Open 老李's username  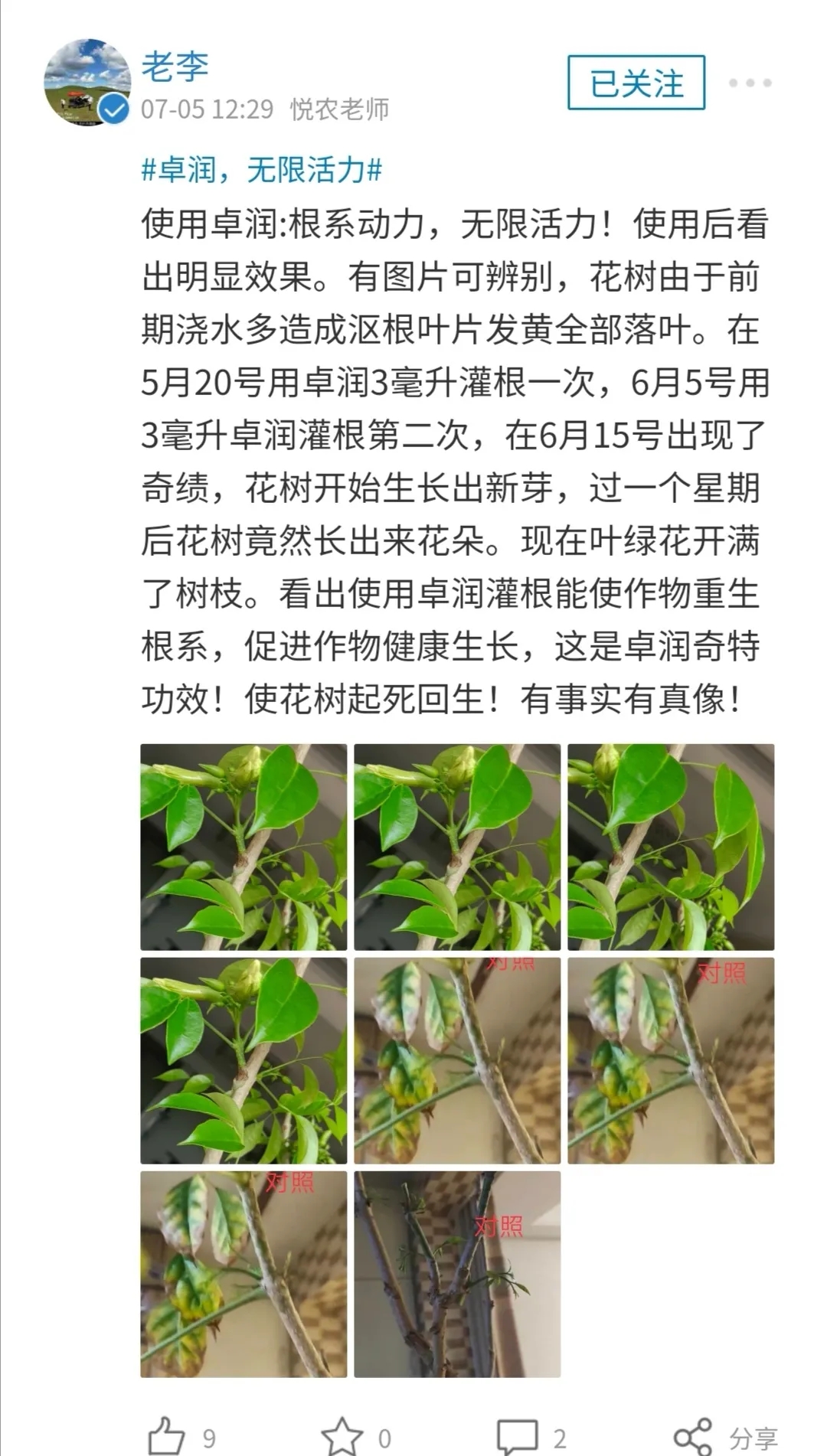(175, 66)
